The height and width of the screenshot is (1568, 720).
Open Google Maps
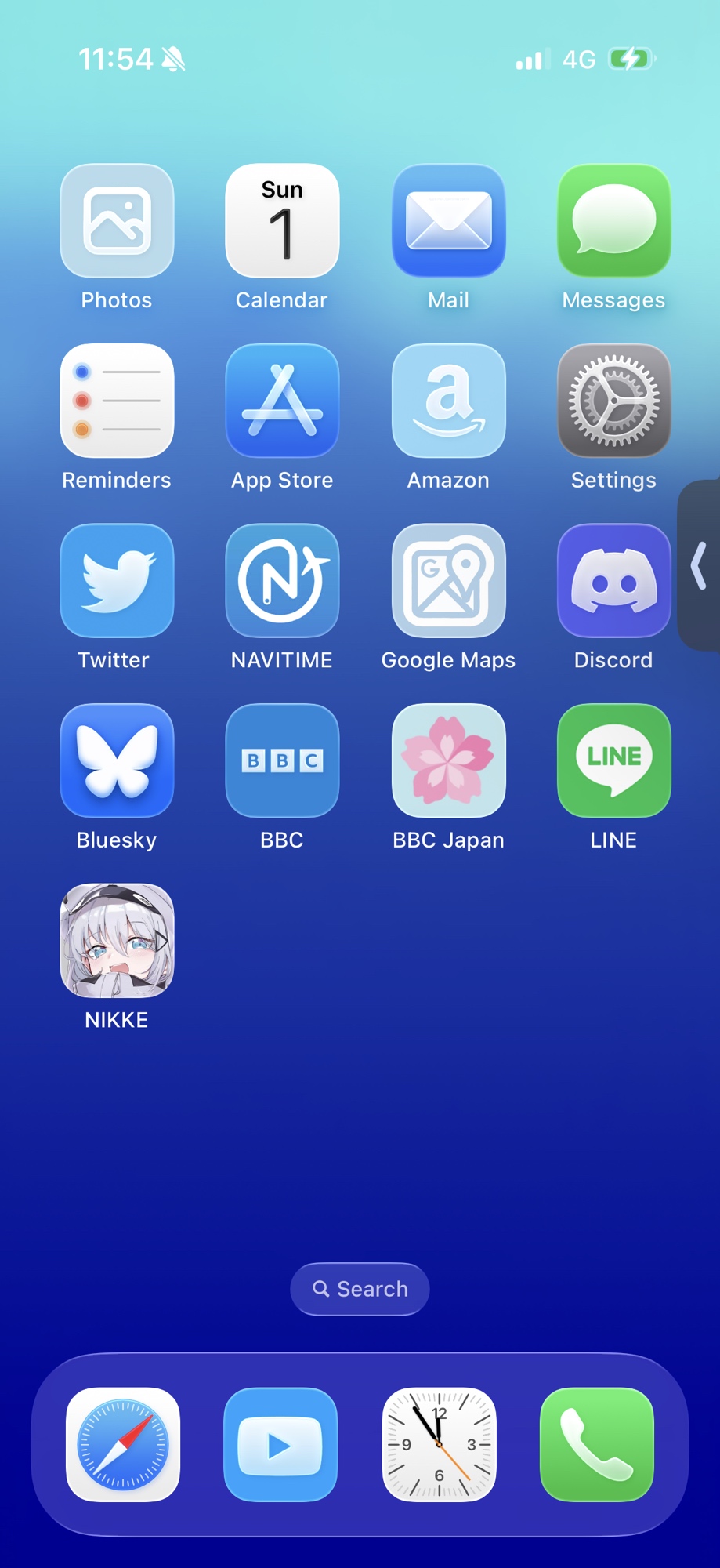point(448,581)
